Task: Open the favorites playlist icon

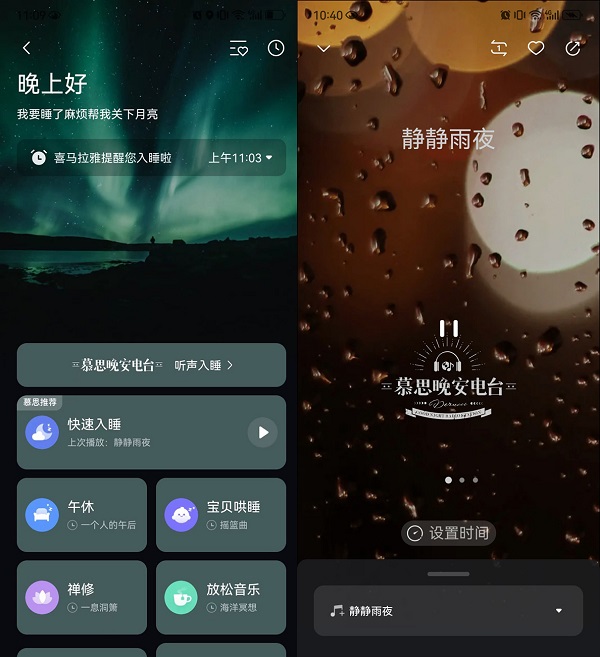Action: (x=238, y=48)
